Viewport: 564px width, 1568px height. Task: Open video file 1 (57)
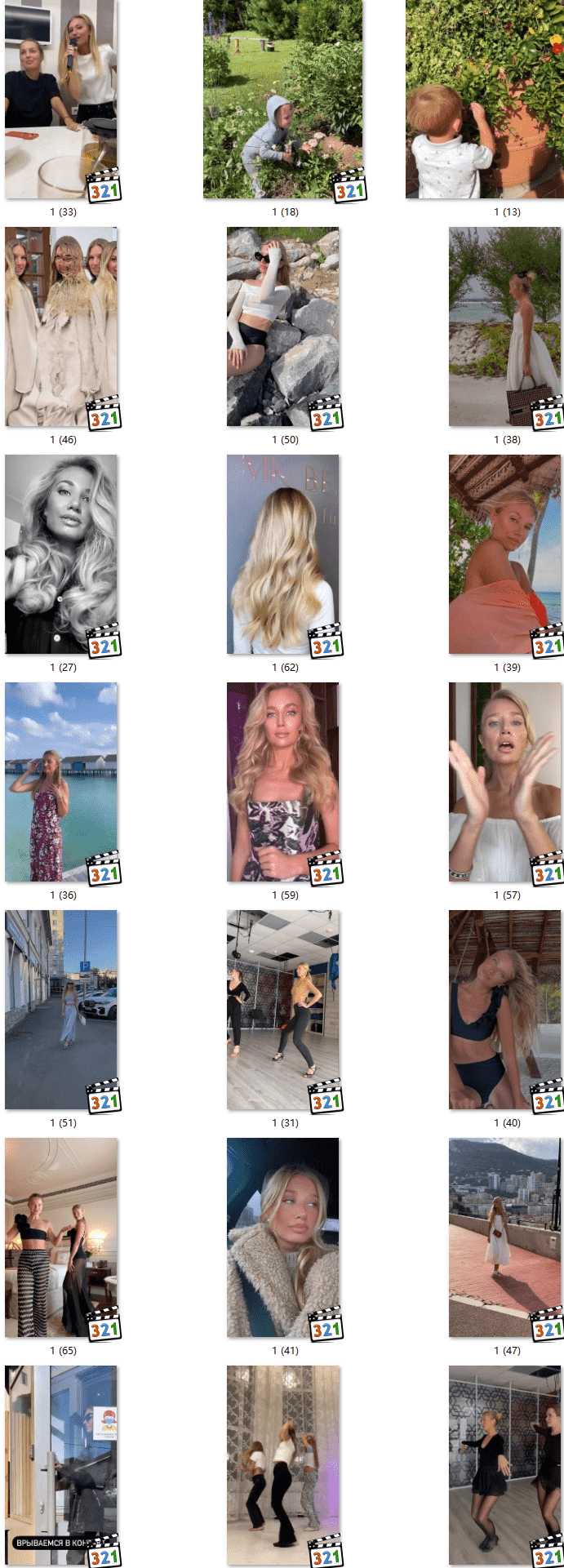point(505,782)
